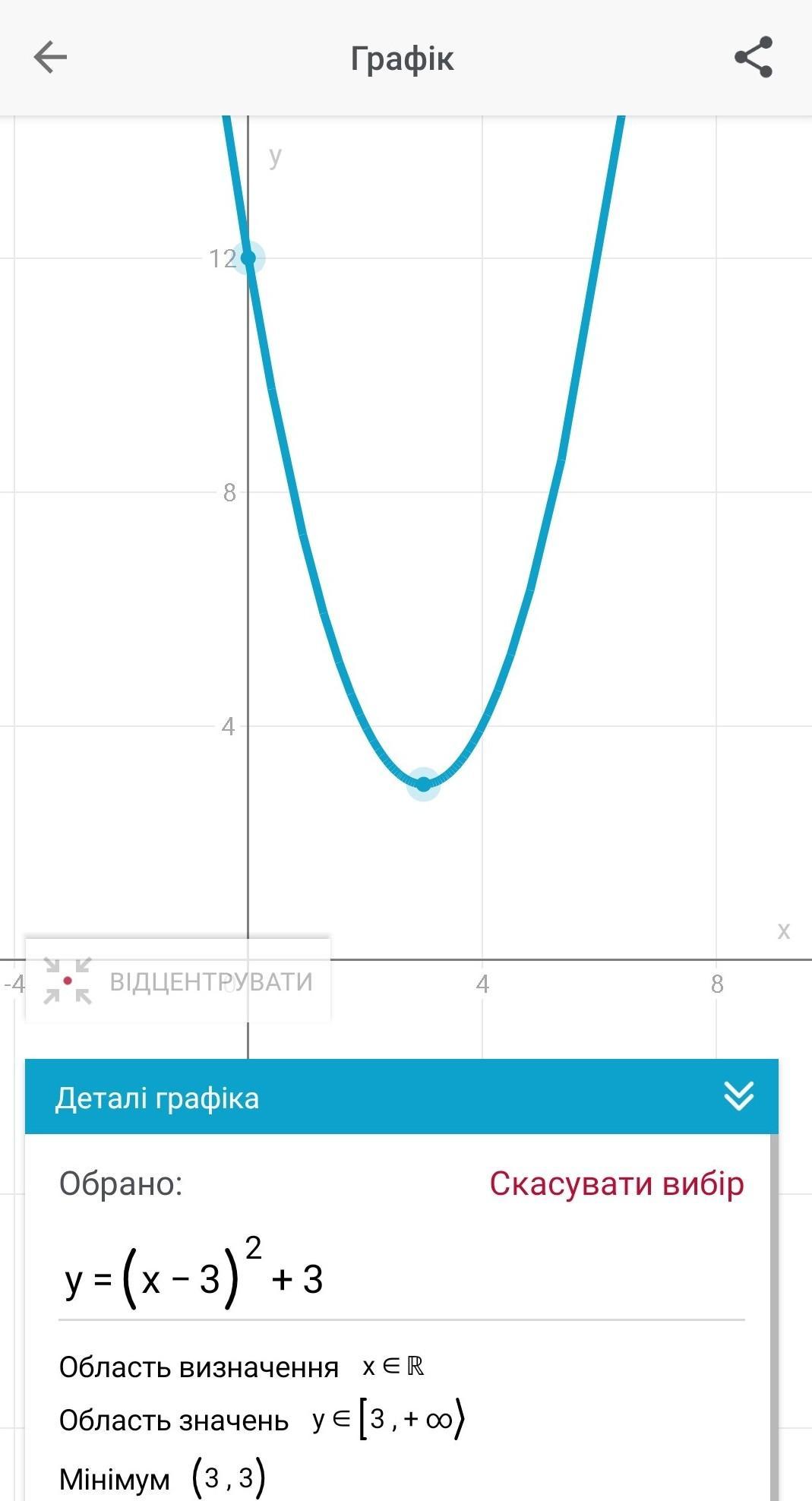Go back using the top-left arrow
Screen dimensions: 812x1501
tap(50, 58)
